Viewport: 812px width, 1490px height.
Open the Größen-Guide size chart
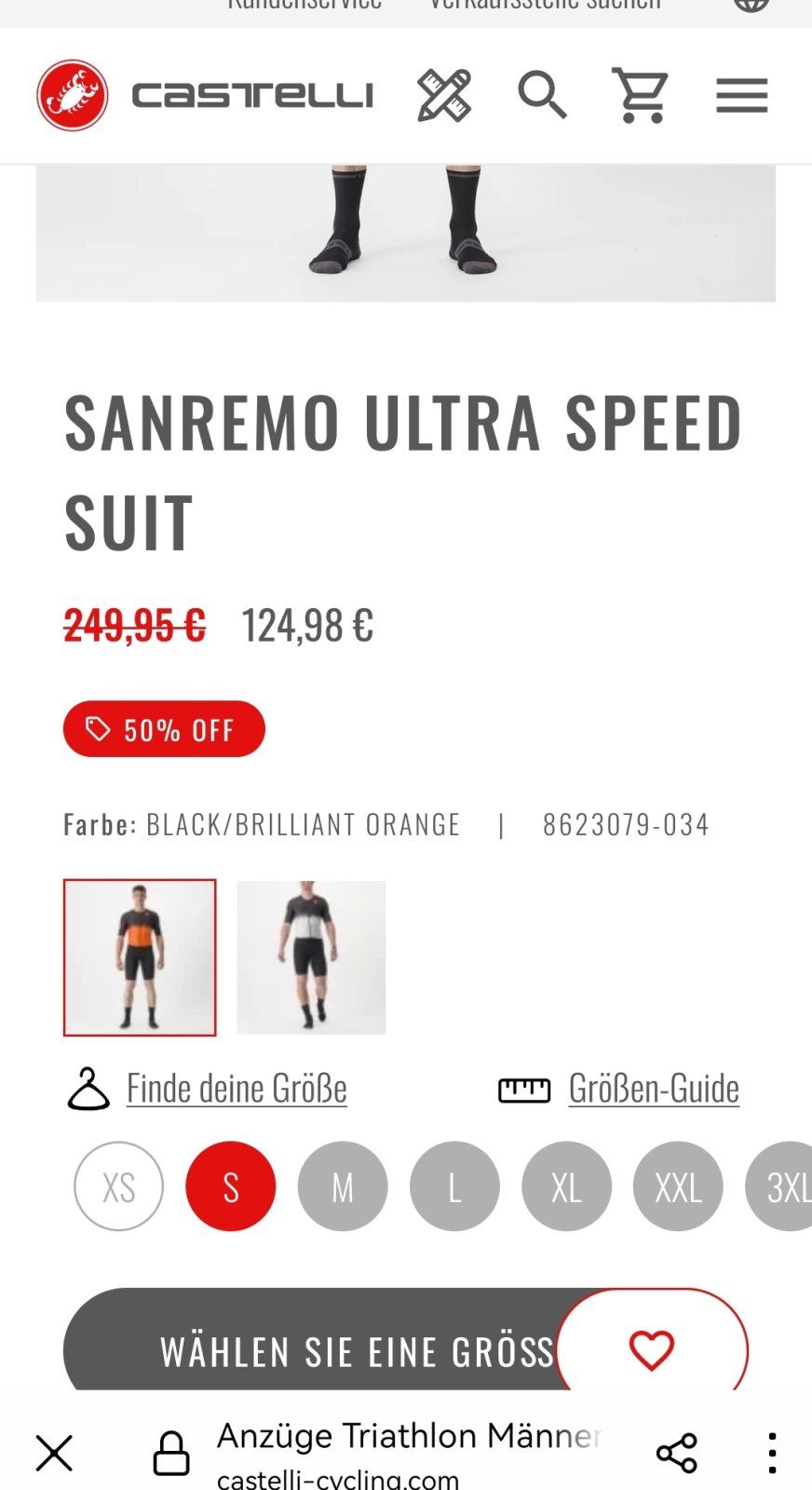(x=654, y=1089)
